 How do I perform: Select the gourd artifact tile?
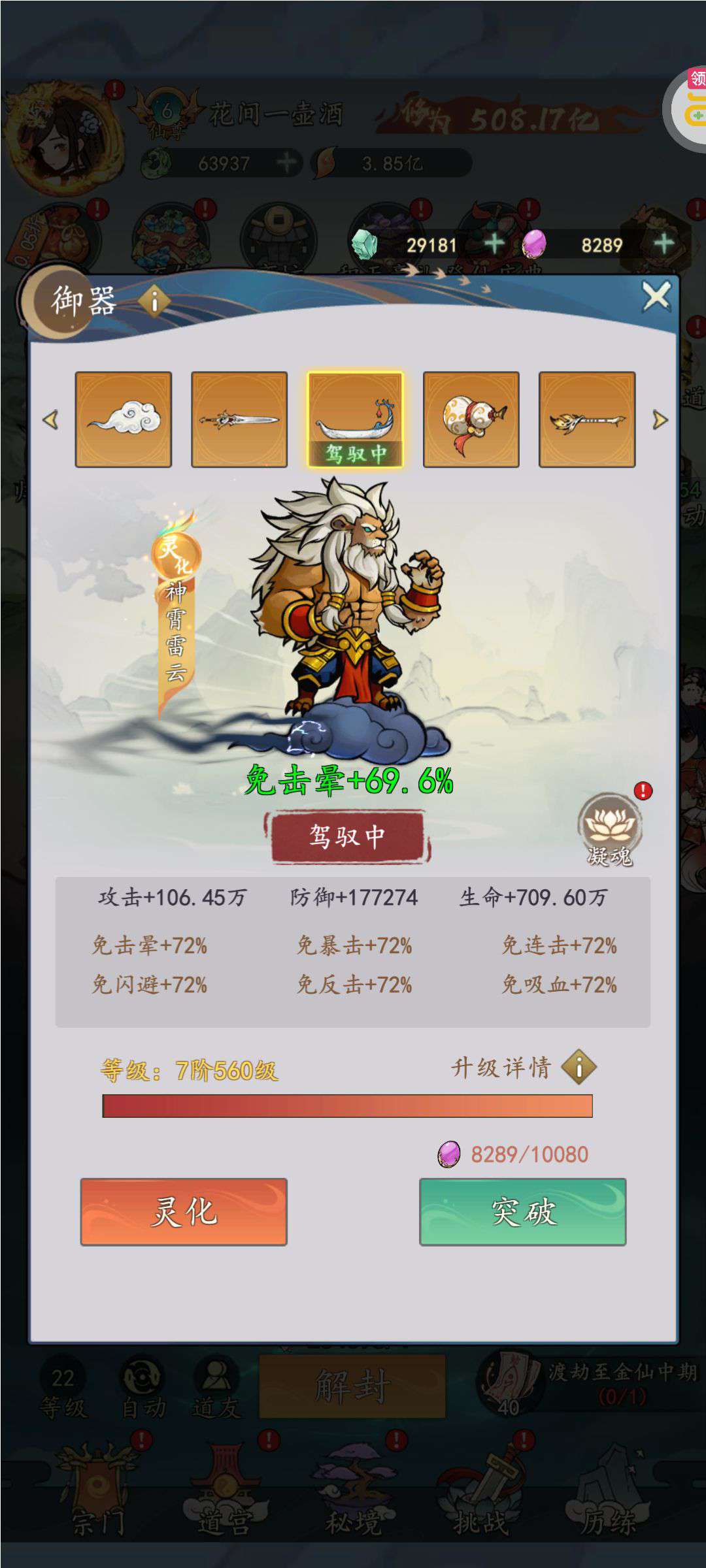pos(471,419)
